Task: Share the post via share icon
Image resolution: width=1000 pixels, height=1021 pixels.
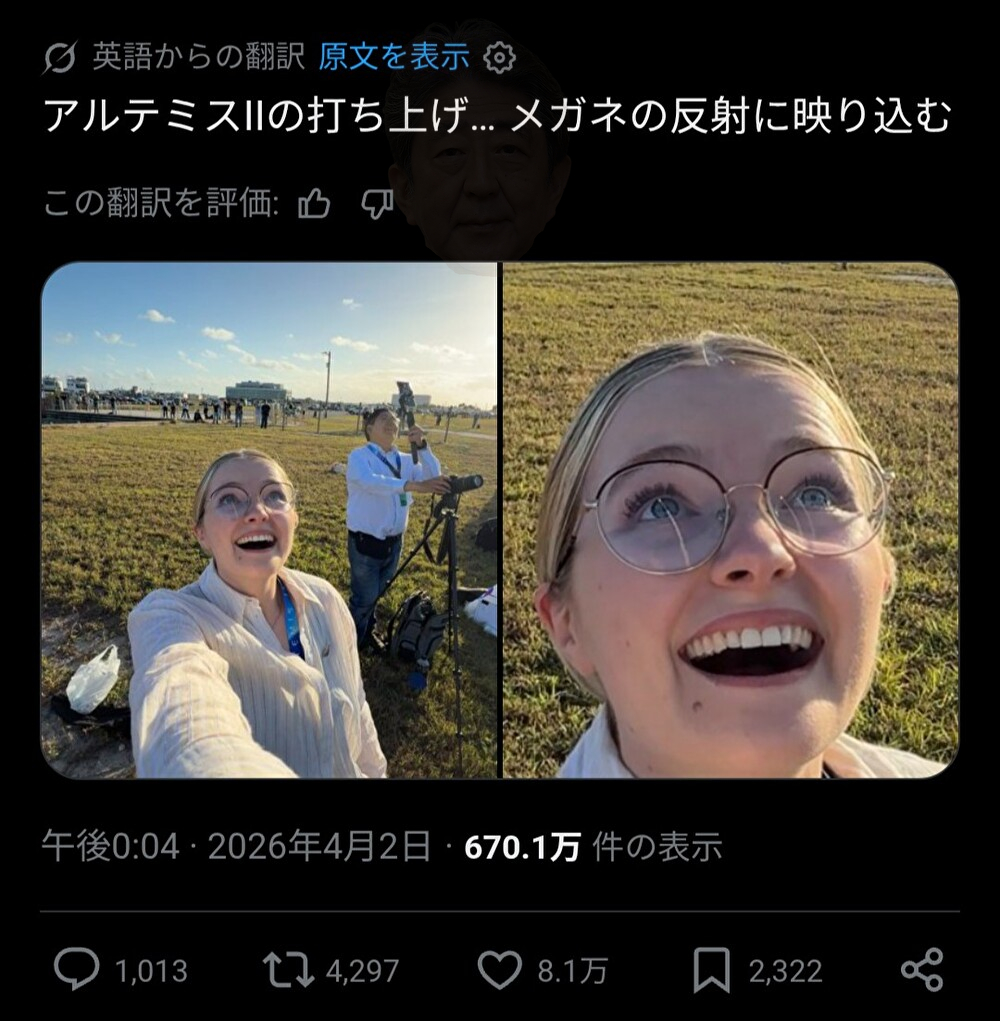Action: pos(921,970)
